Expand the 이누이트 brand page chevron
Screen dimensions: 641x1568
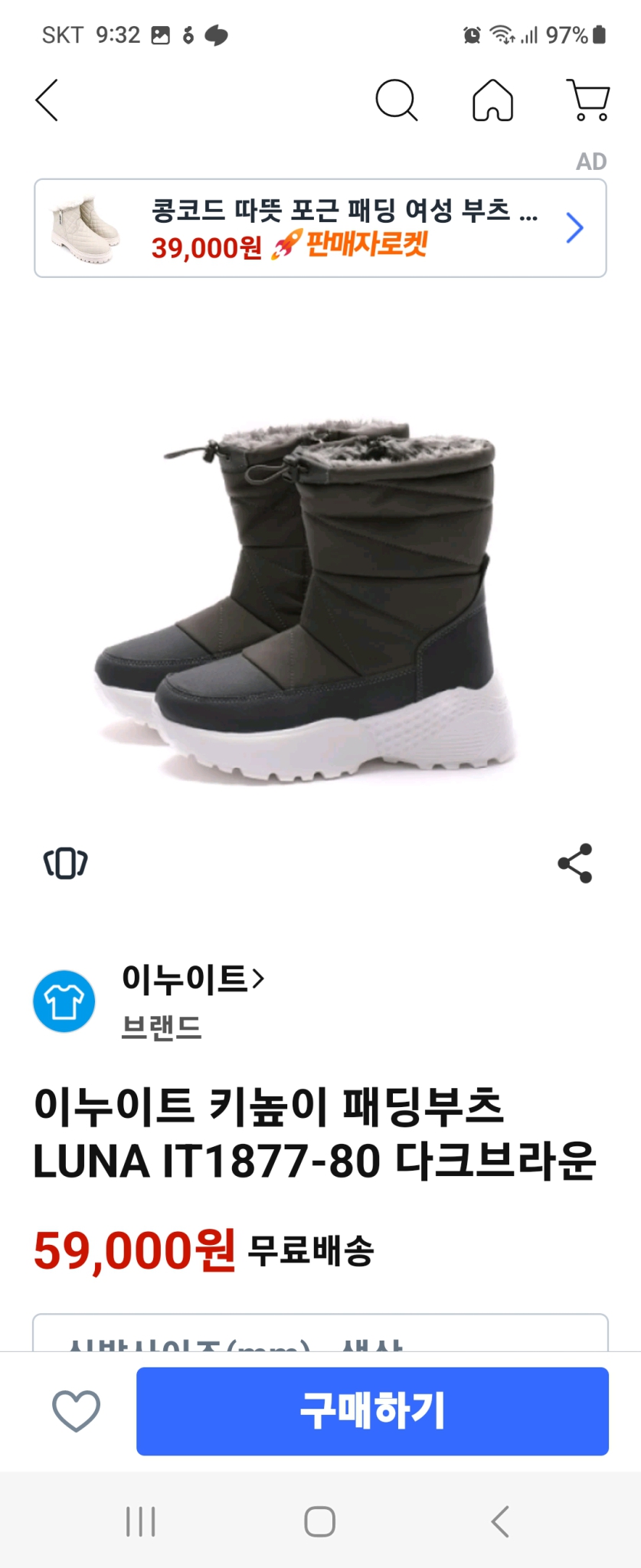point(260,978)
